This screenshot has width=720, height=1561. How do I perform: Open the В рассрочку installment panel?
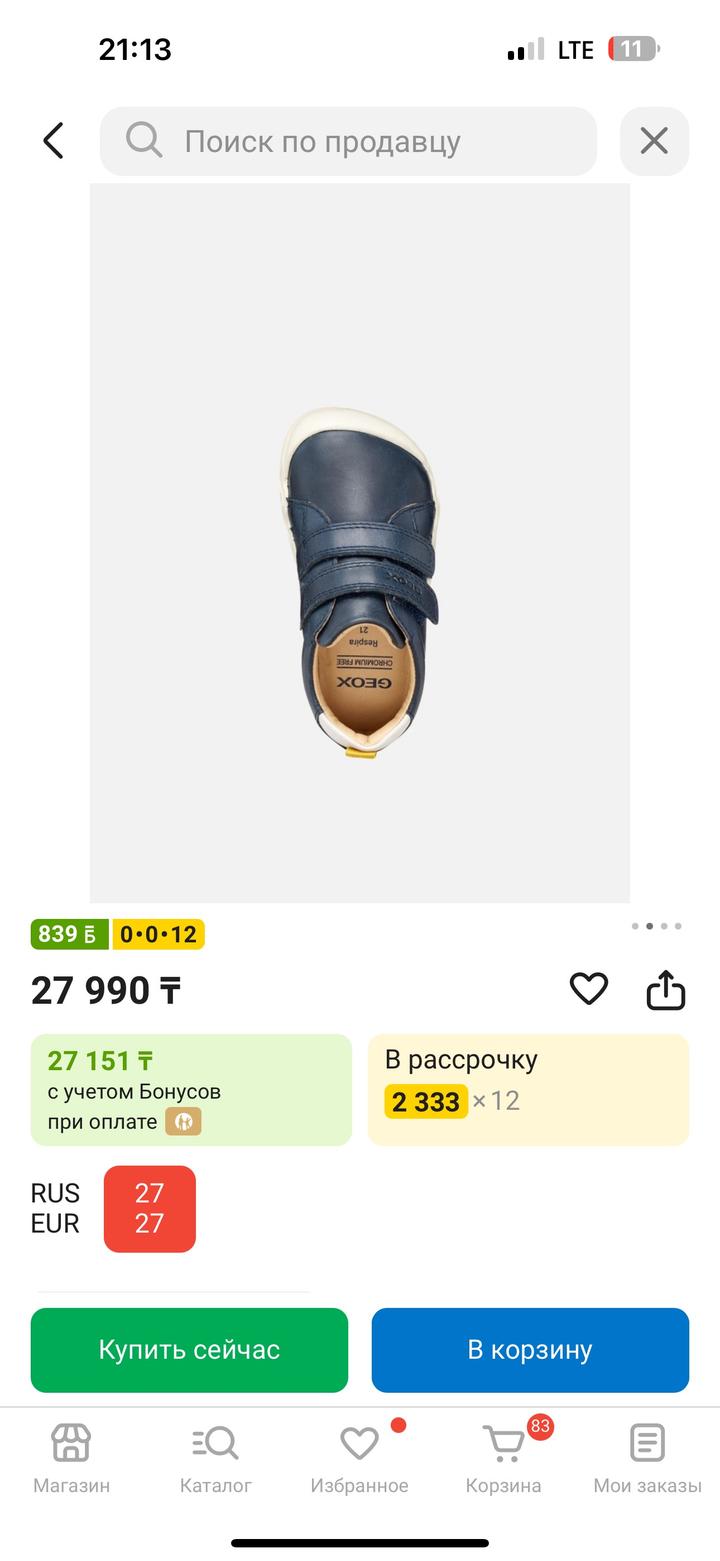[x=529, y=1089]
